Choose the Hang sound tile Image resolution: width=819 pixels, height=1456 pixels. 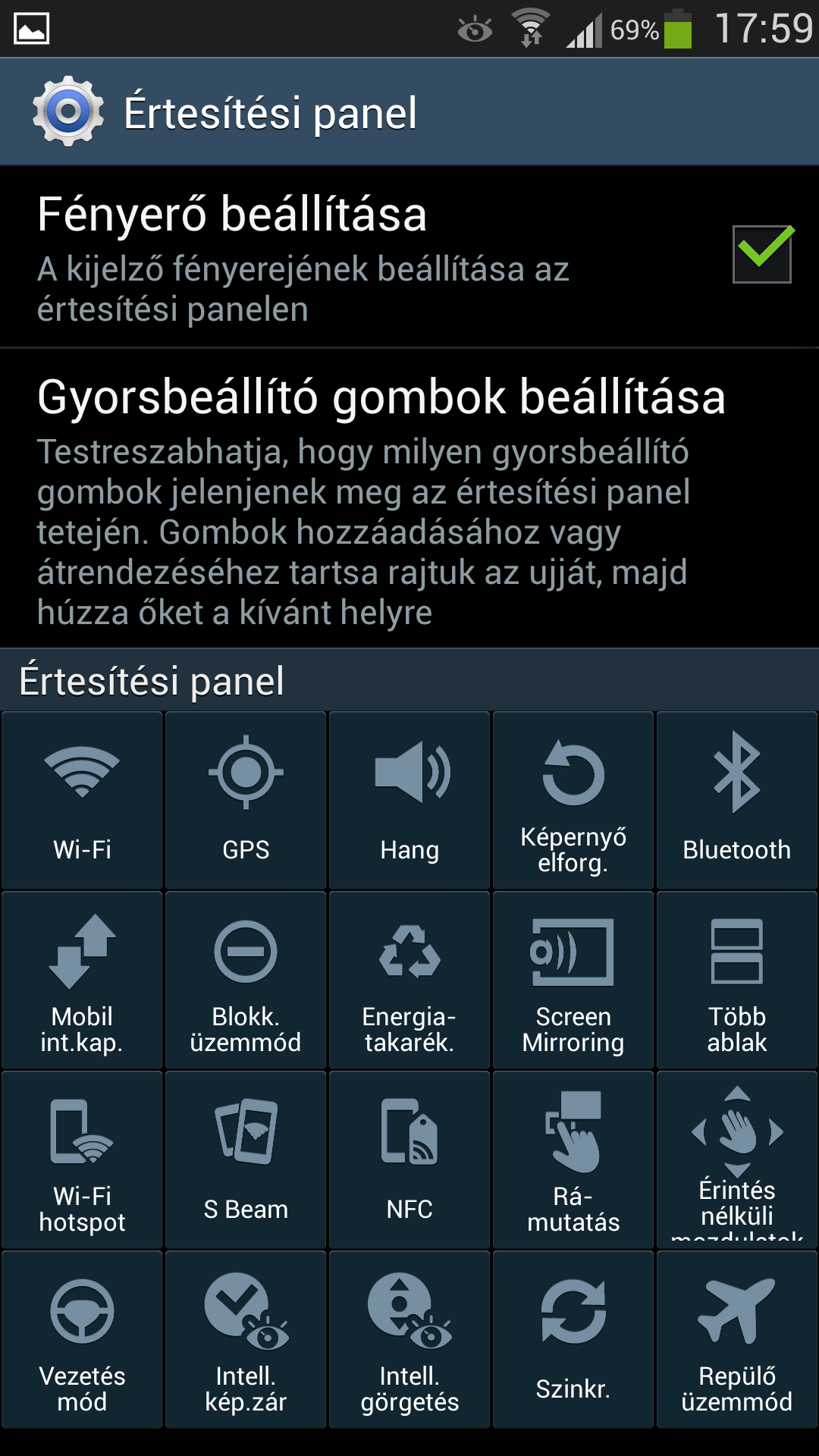[x=409, y=800]
